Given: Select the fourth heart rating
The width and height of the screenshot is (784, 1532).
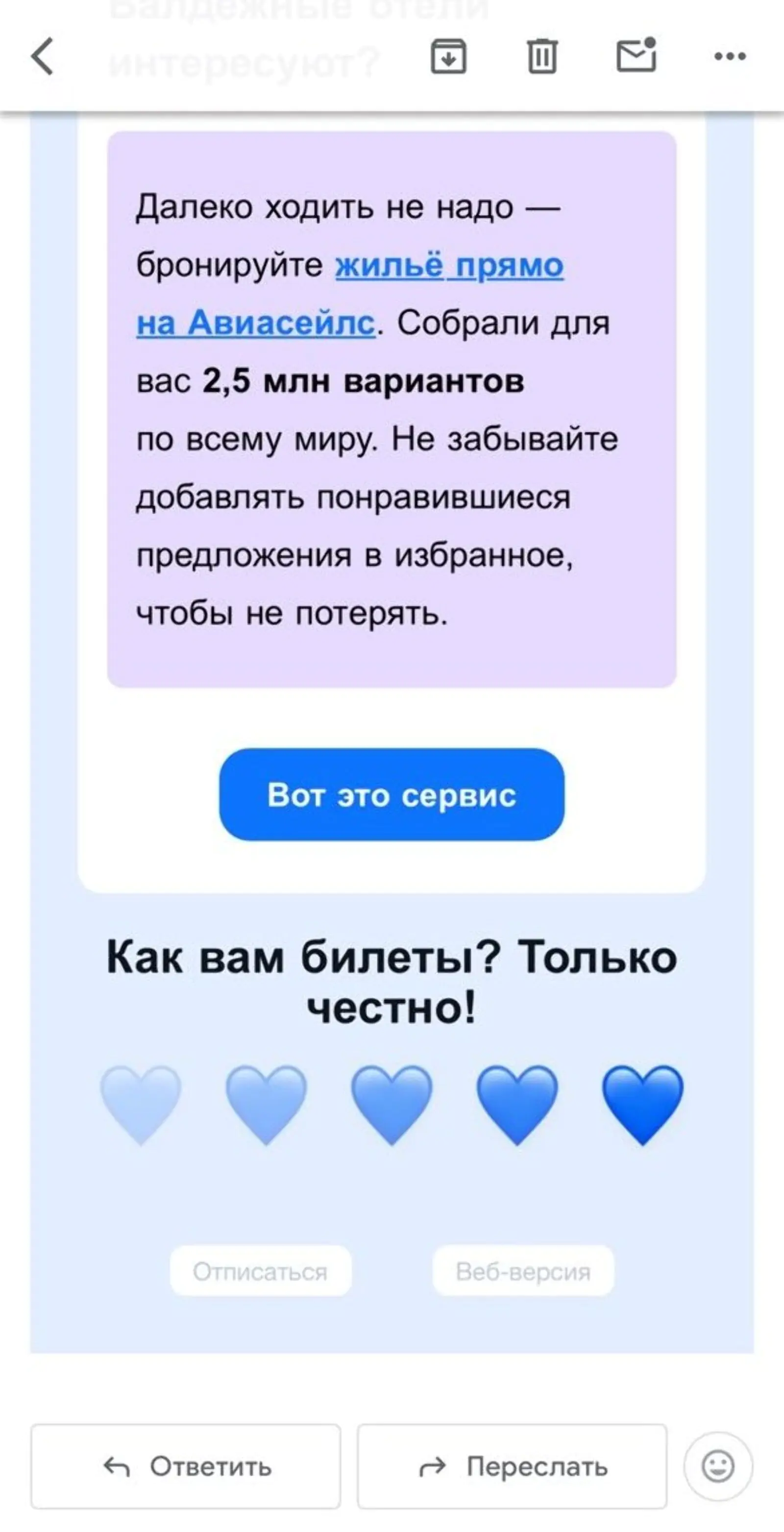Looking at the screenshot, I should (x=517, y=1103).
